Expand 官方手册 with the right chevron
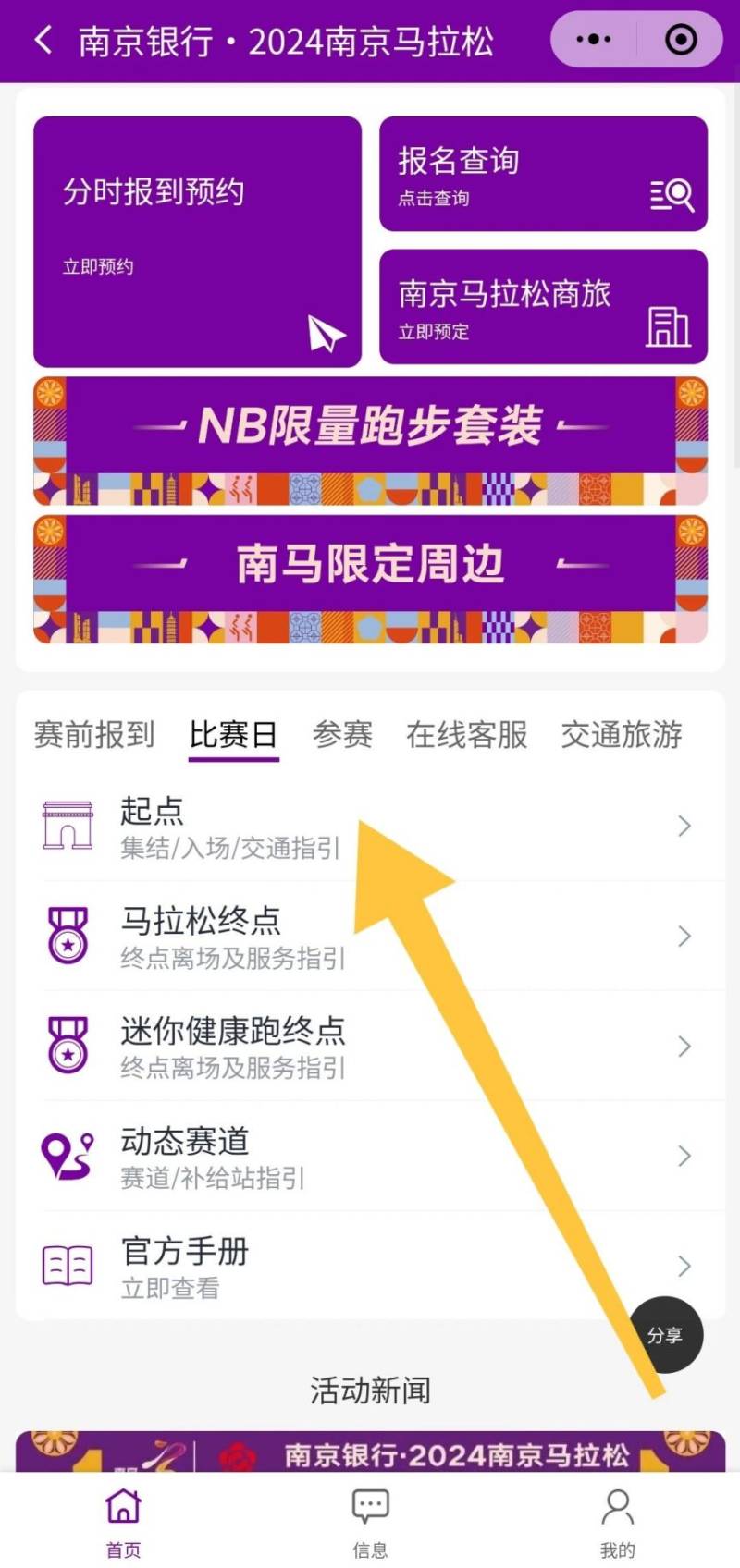The height and width of the screenshot is (1568, 740). 684,1266
